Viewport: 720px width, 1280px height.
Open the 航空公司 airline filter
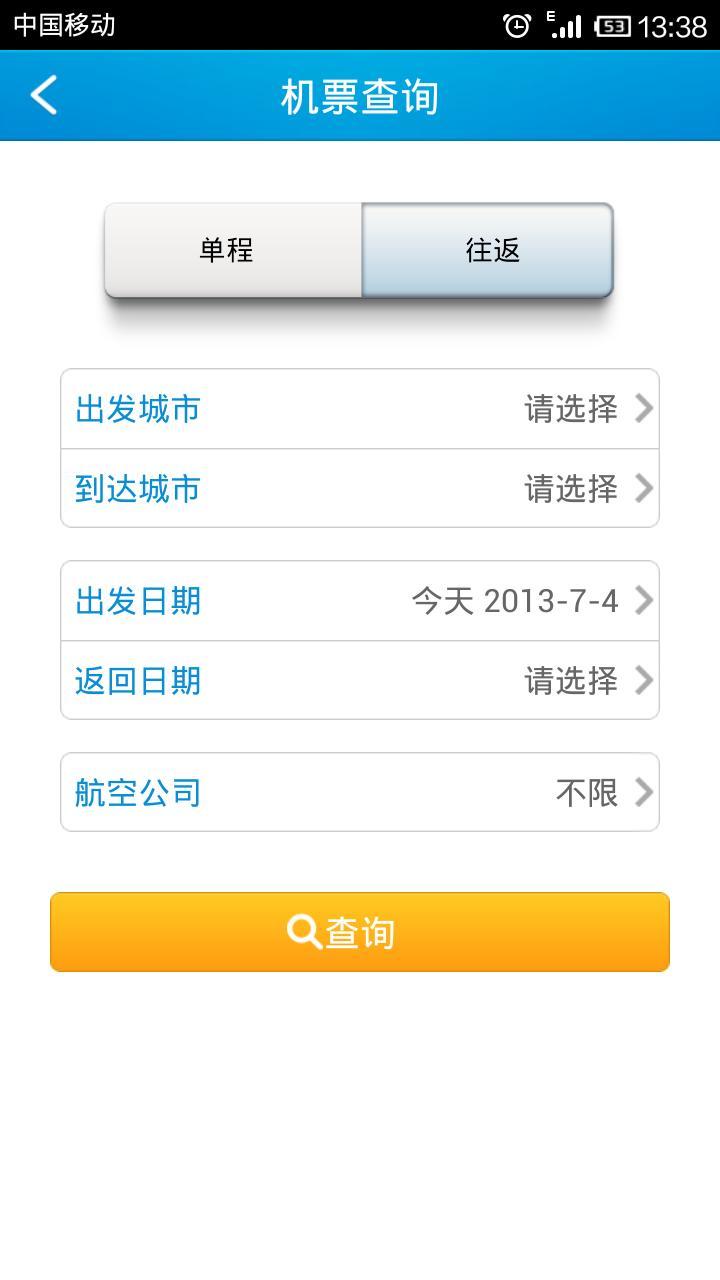click(x=360, y=792)
